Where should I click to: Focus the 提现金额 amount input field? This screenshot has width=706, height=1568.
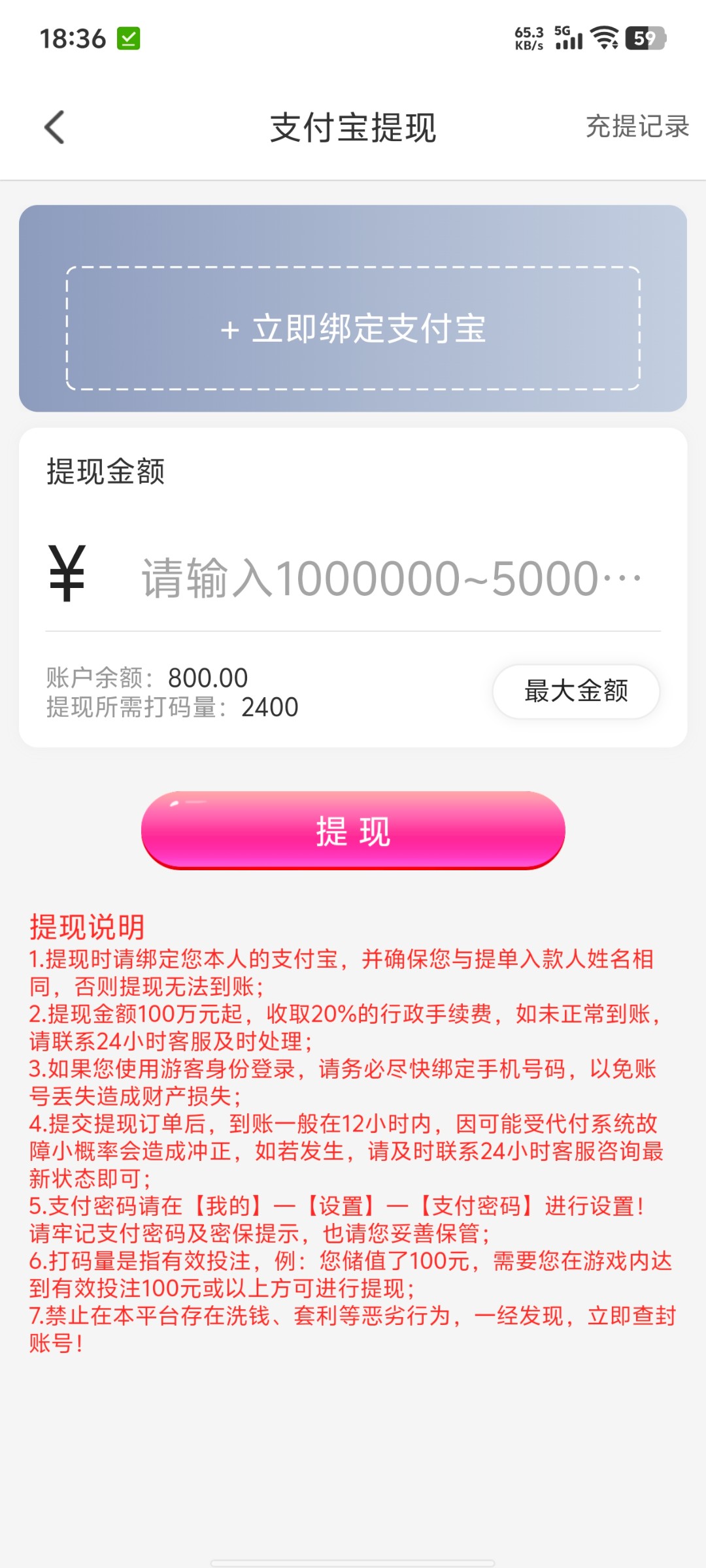pyautogui.click(x=392, y=579)
